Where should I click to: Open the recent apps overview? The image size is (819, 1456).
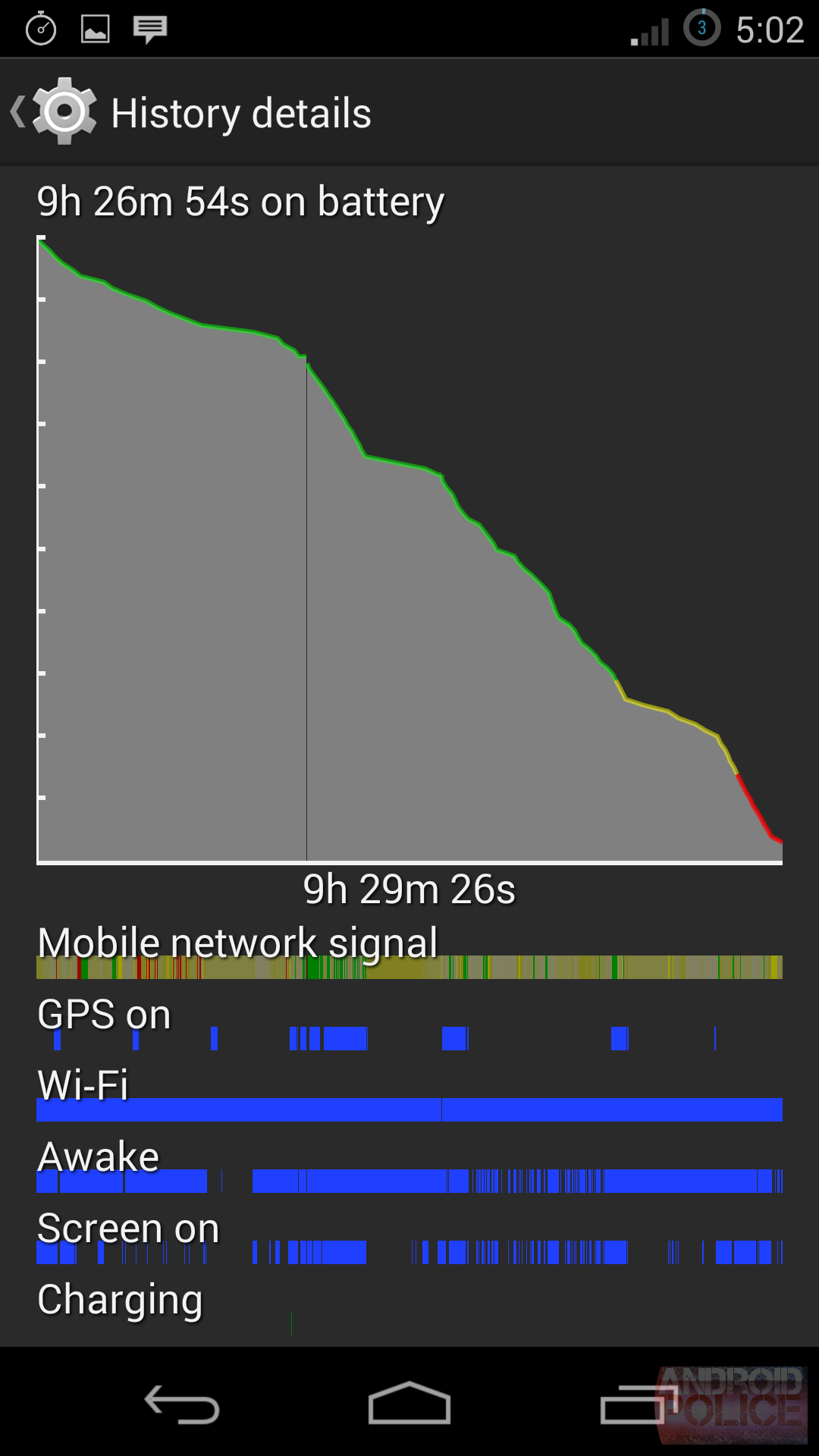point(637,1404)
